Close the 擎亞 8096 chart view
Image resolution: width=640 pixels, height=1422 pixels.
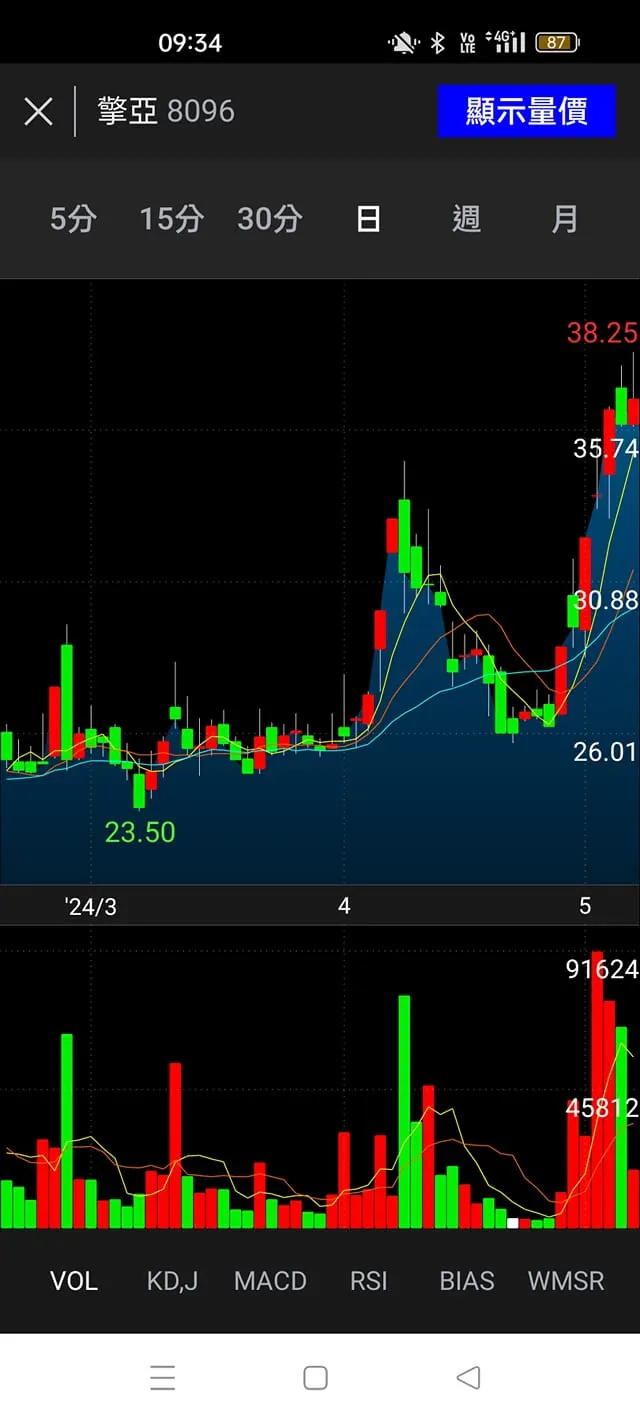point(38,111)
